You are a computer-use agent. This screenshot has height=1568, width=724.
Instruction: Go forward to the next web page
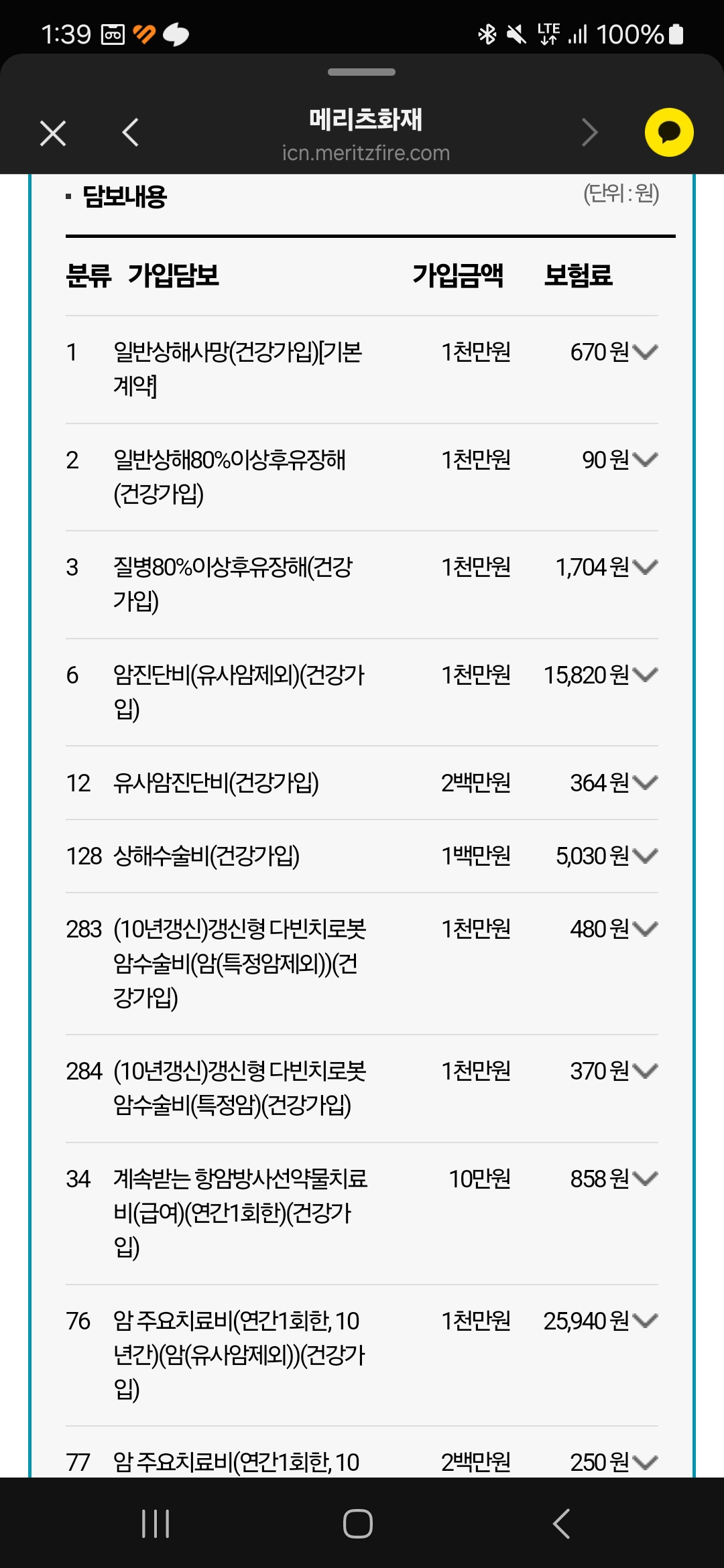click(589, 133)
